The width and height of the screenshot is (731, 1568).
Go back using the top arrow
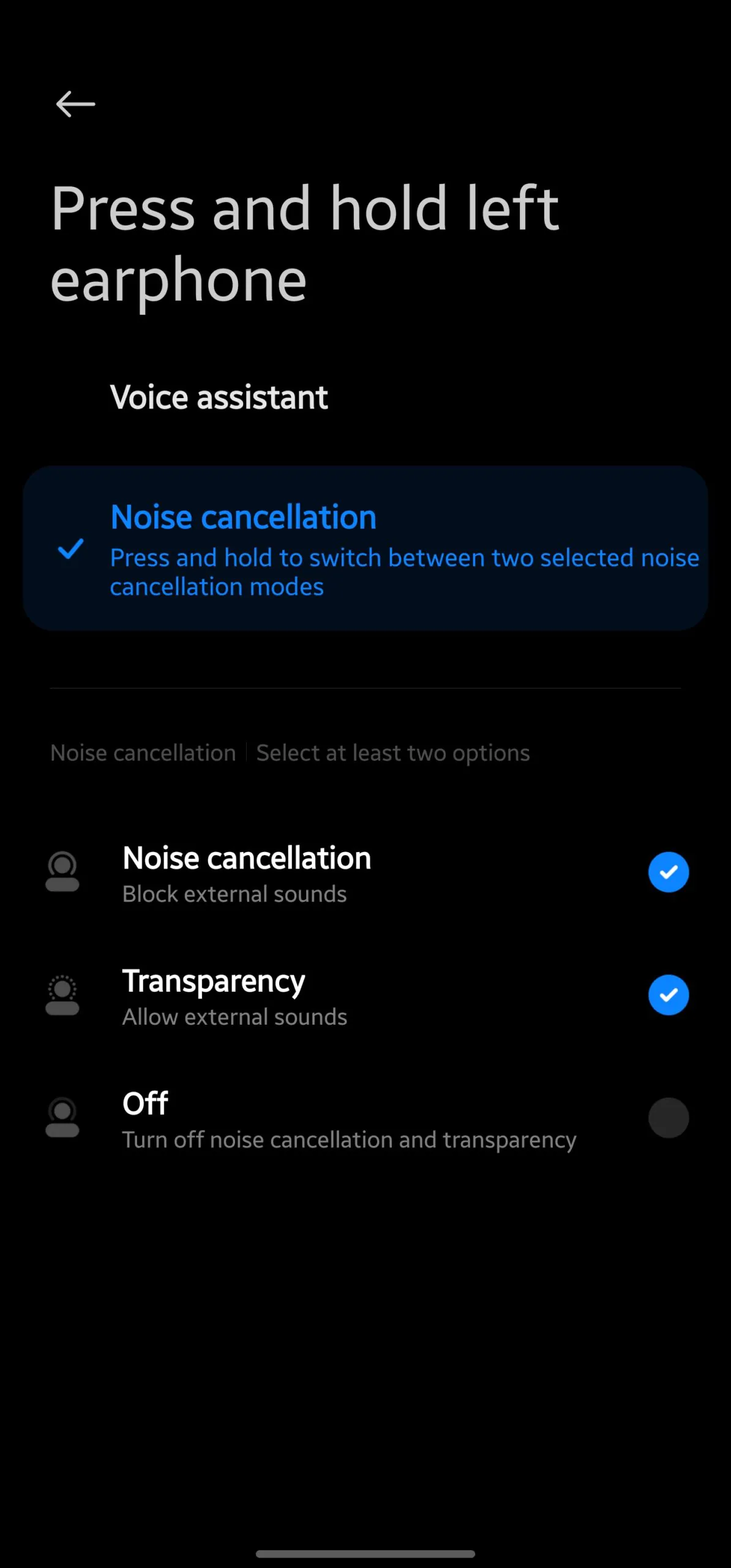coord(75,104)
